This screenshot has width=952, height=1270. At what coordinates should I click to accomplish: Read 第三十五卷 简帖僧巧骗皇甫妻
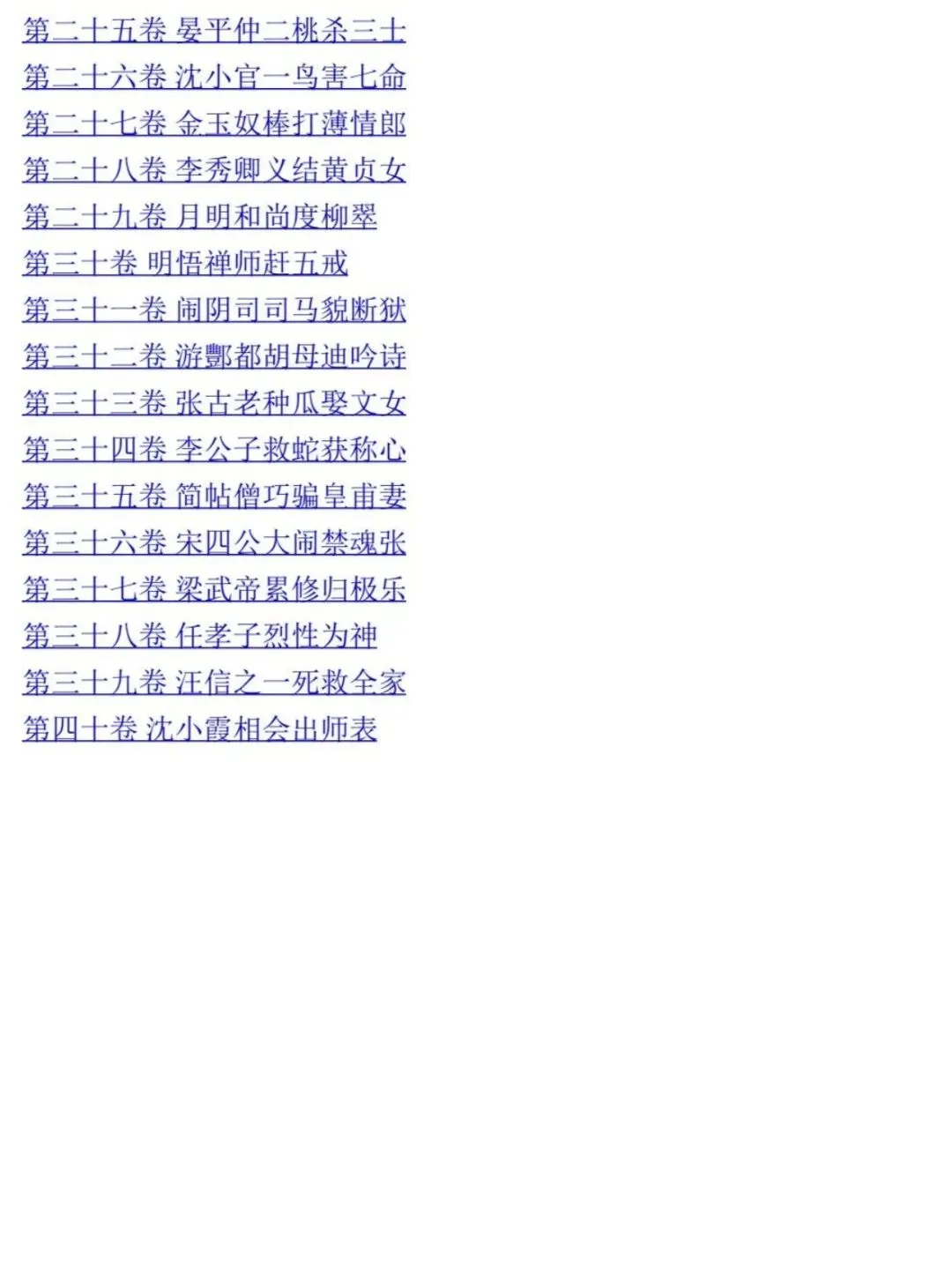coord(214,497)
